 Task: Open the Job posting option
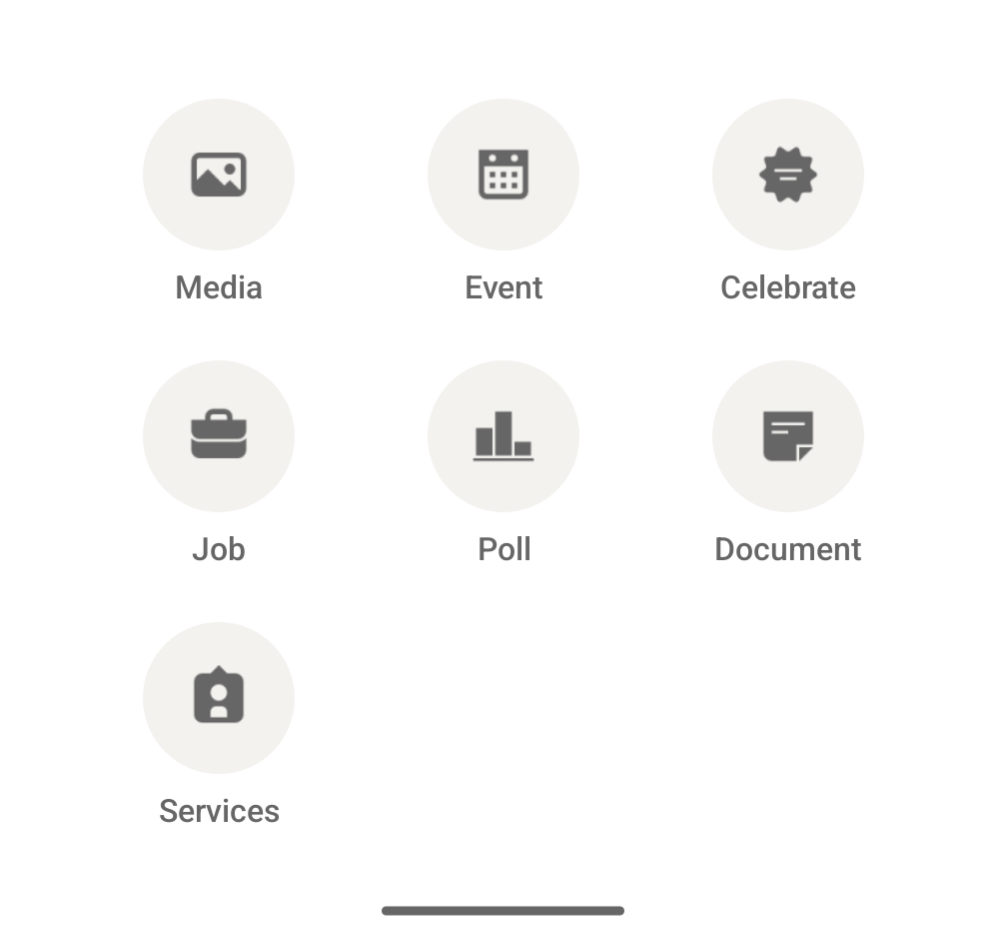click(x=219, y=436)
